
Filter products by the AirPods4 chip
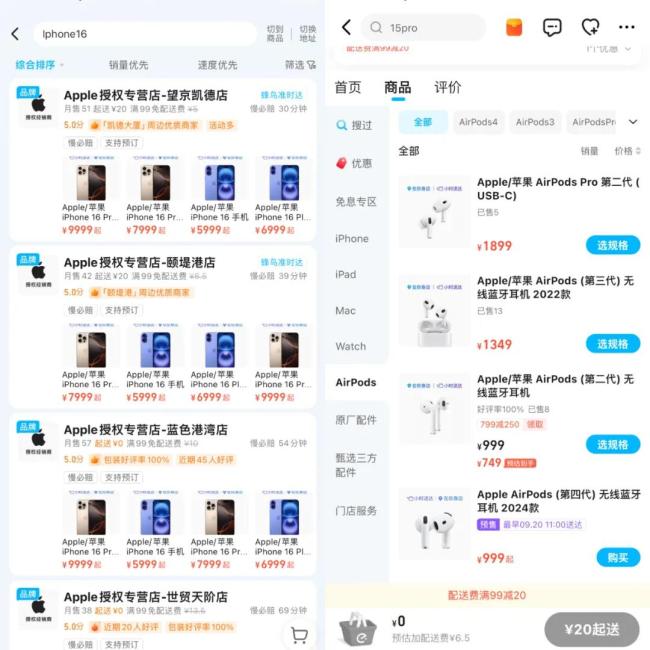point(478,122)
